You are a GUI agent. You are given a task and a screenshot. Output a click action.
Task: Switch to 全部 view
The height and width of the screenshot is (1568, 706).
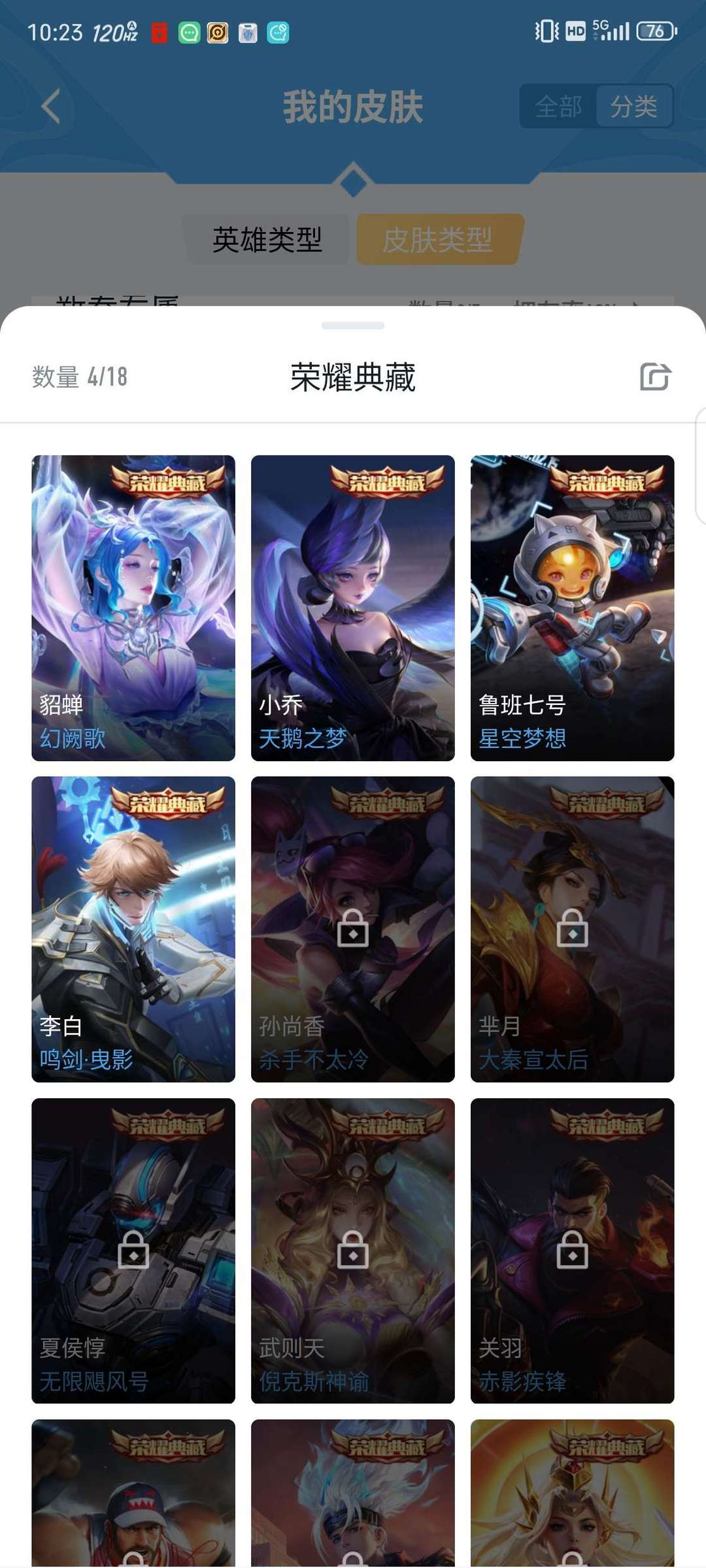pos(558,106)
